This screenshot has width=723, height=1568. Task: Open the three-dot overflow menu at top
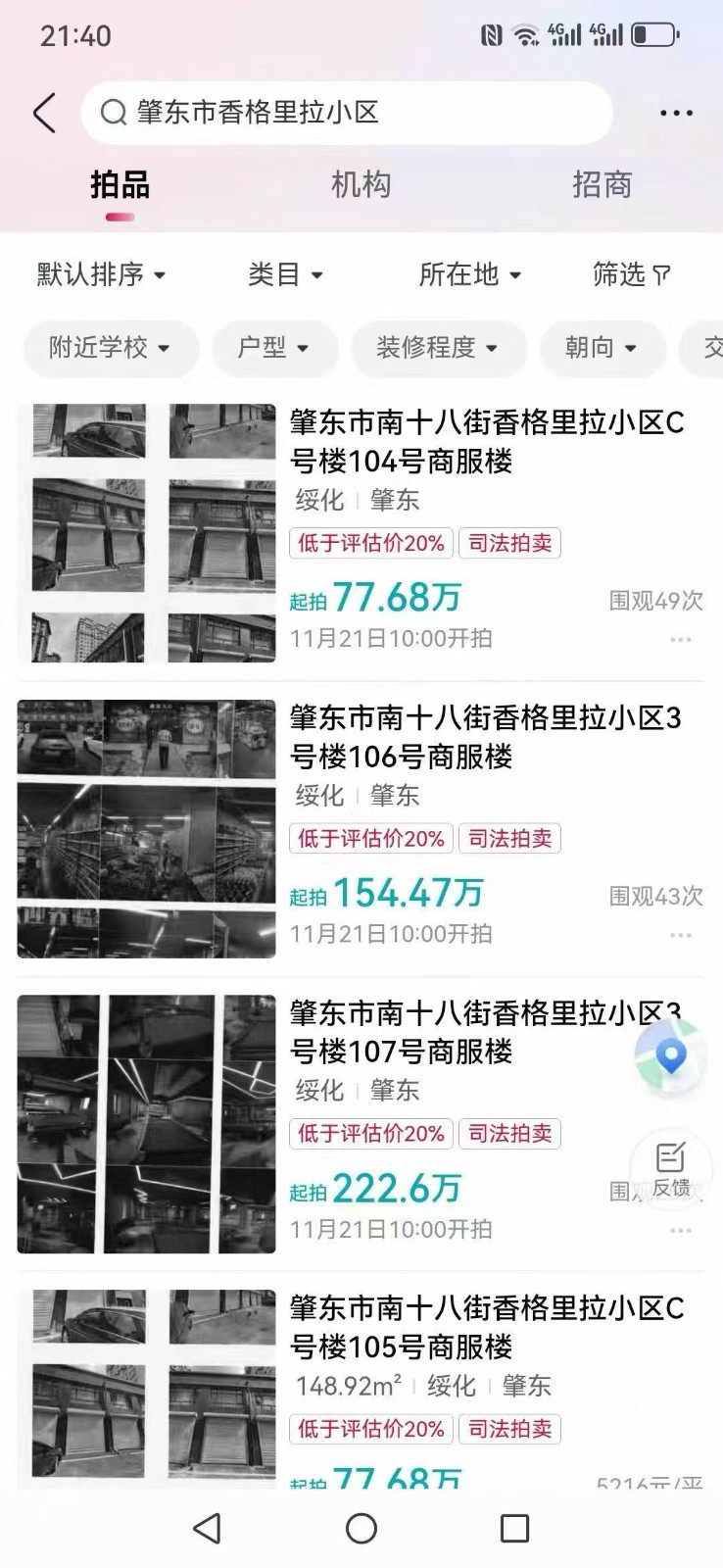point(676,113)
